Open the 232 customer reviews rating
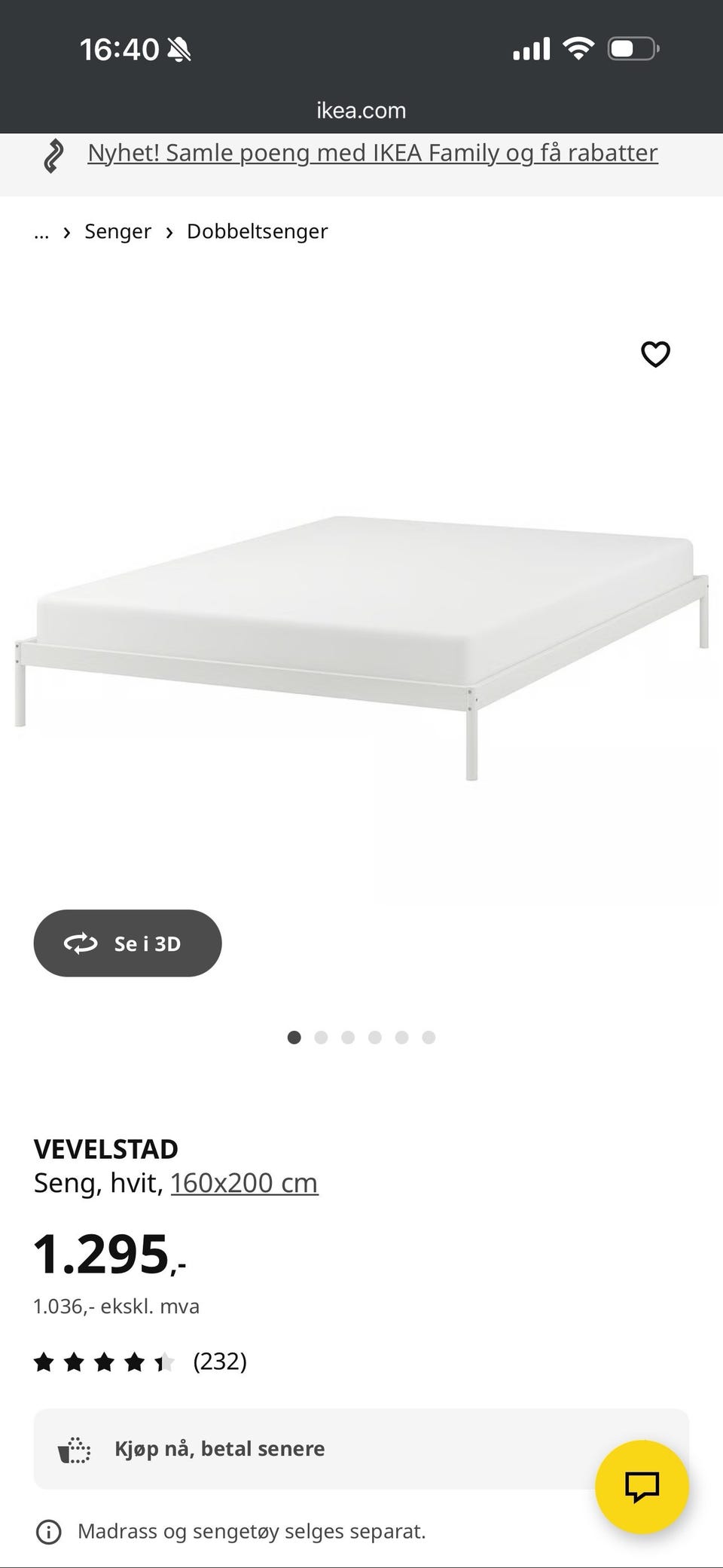723x1568 pixels. pyautogui.click(x=140, y=1362)
